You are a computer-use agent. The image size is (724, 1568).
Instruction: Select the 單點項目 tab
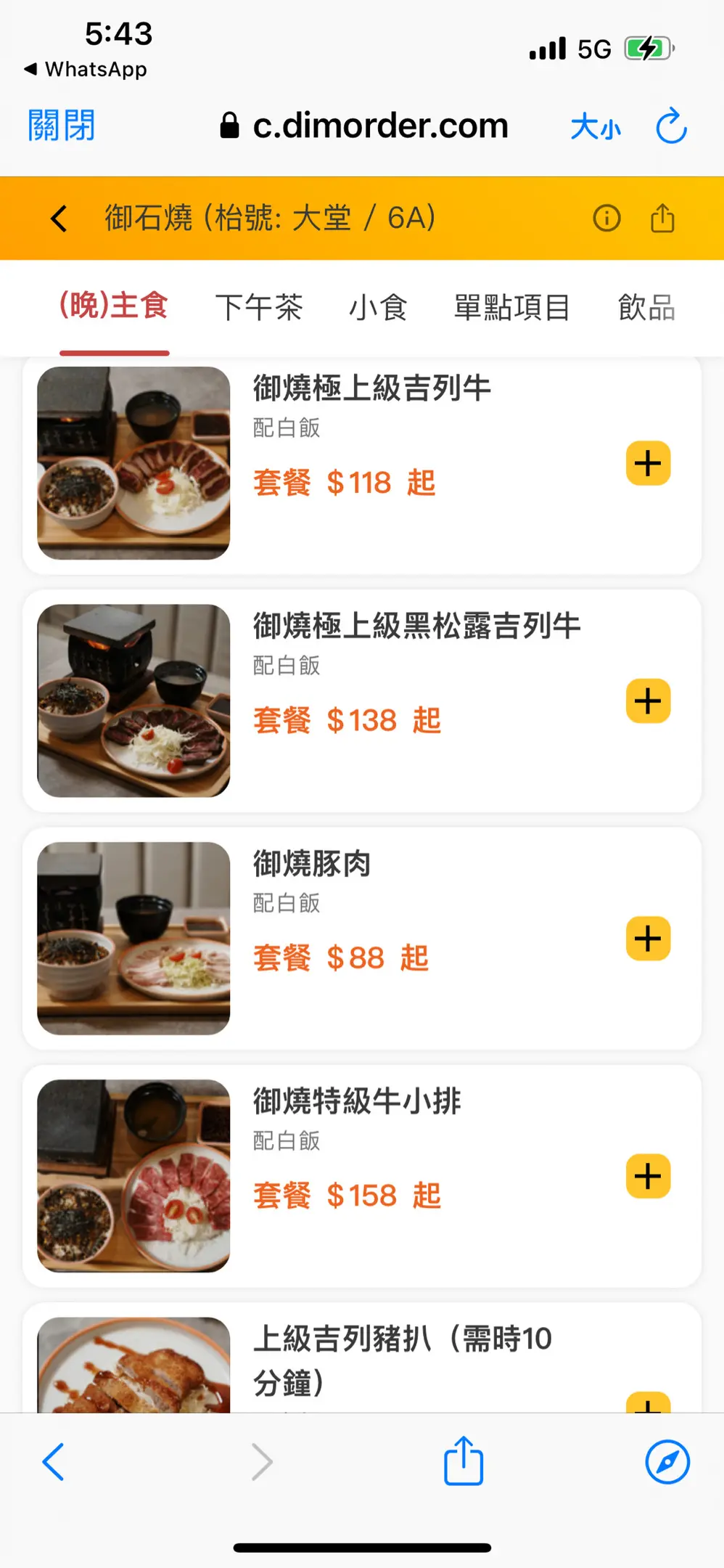coord(512,307)
